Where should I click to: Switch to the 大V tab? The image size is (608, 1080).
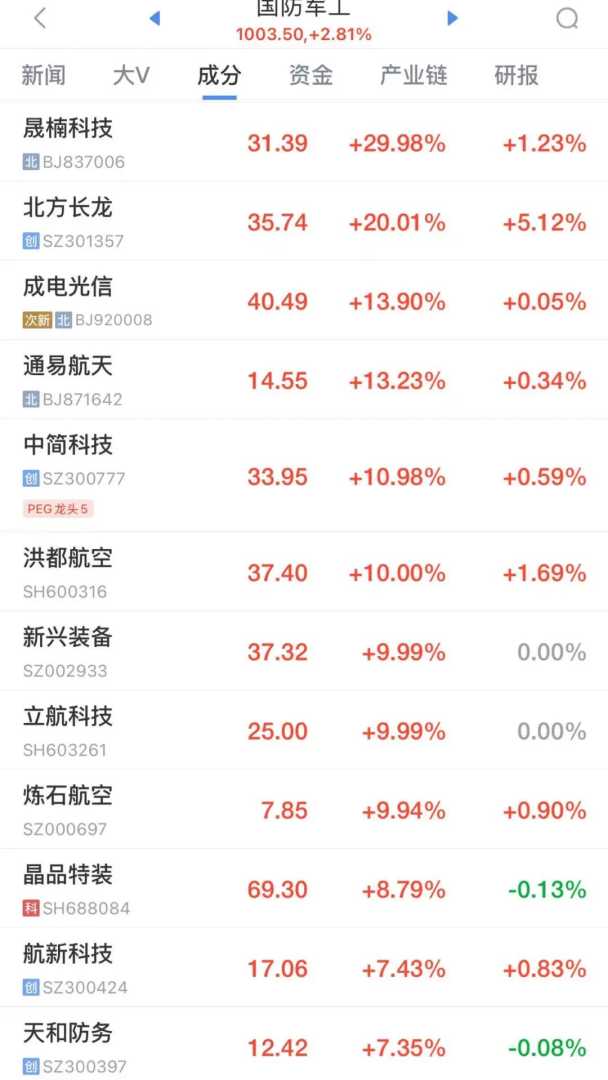(x=131, y=75)
